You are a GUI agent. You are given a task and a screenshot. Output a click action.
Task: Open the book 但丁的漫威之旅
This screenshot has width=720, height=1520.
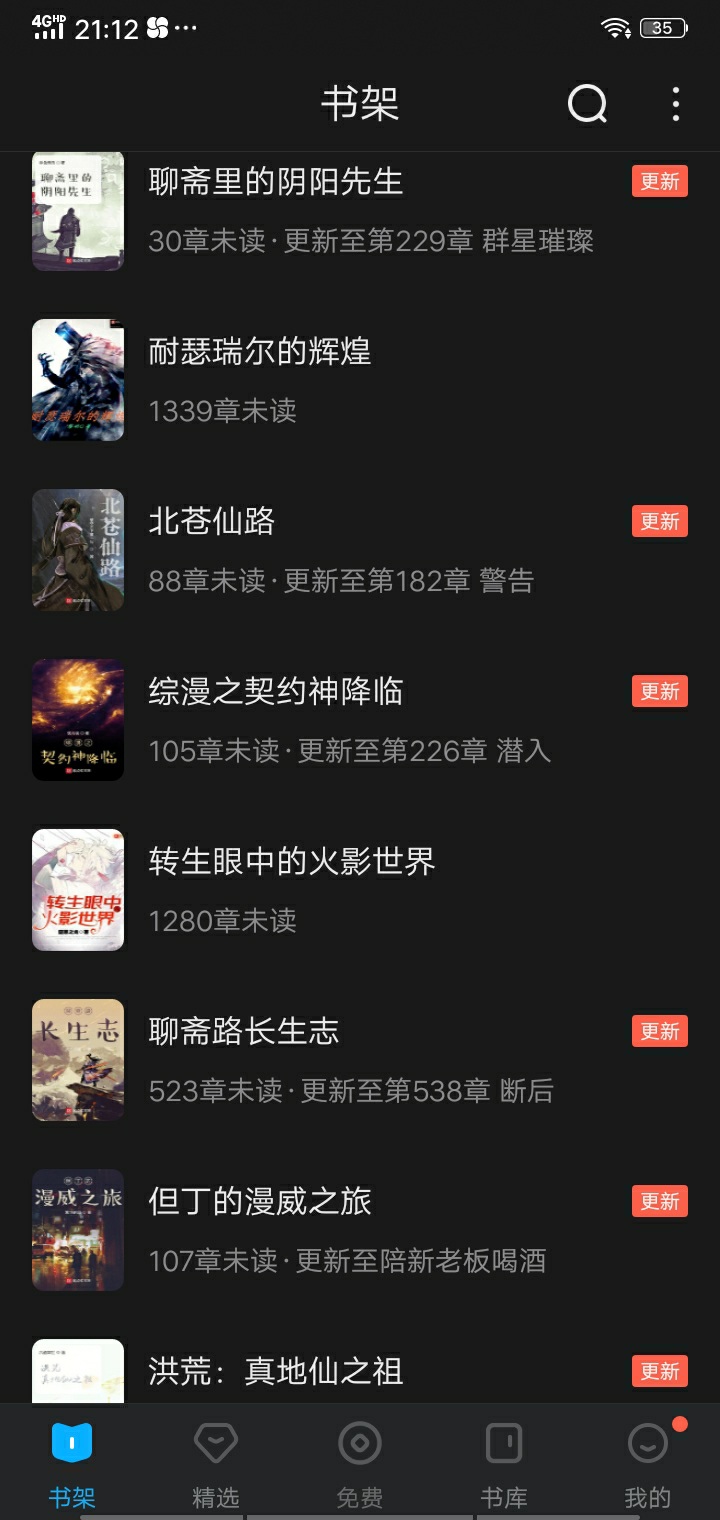(x=260, y=1202)
